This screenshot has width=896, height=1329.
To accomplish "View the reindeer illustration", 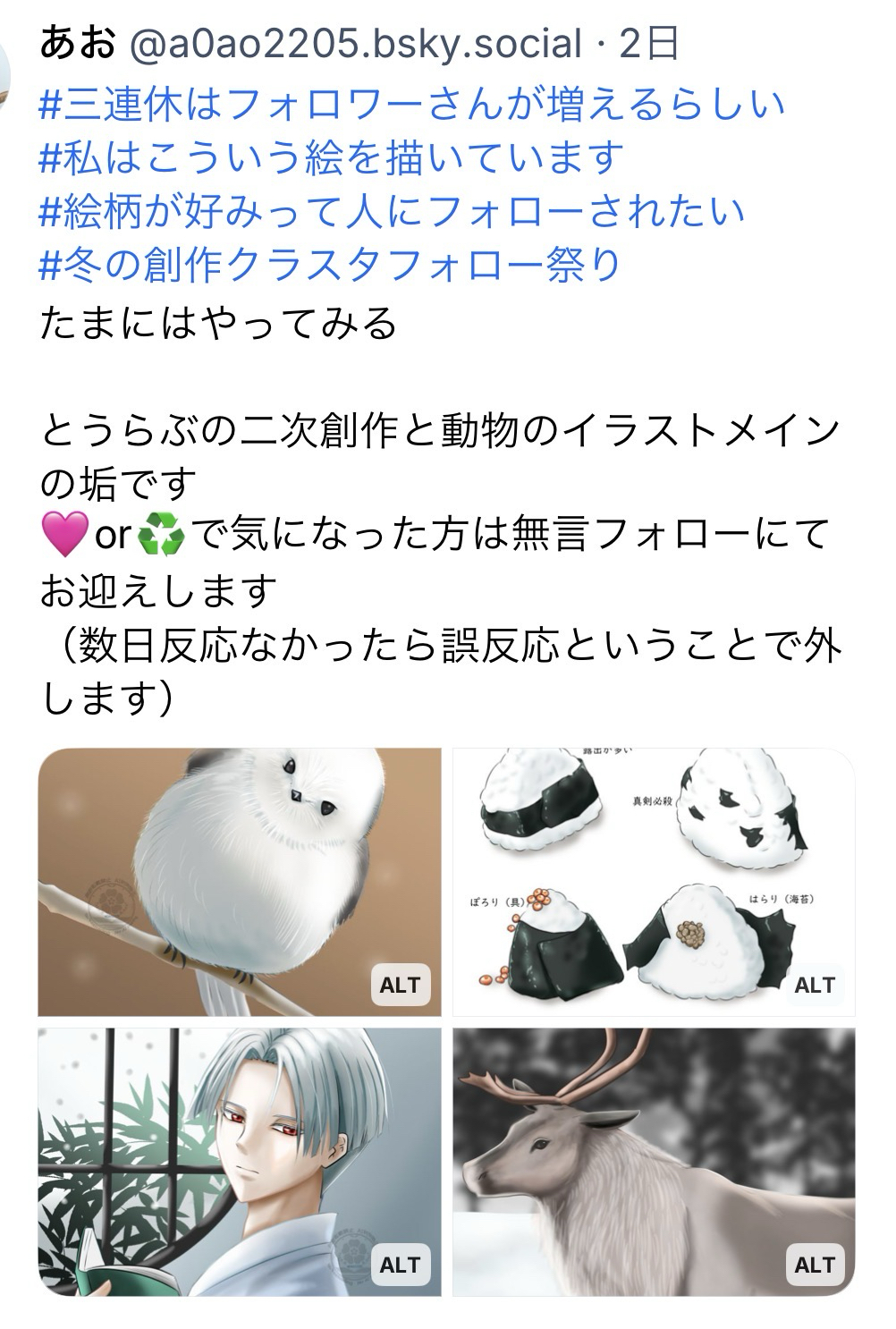I will pos(653,1161).
